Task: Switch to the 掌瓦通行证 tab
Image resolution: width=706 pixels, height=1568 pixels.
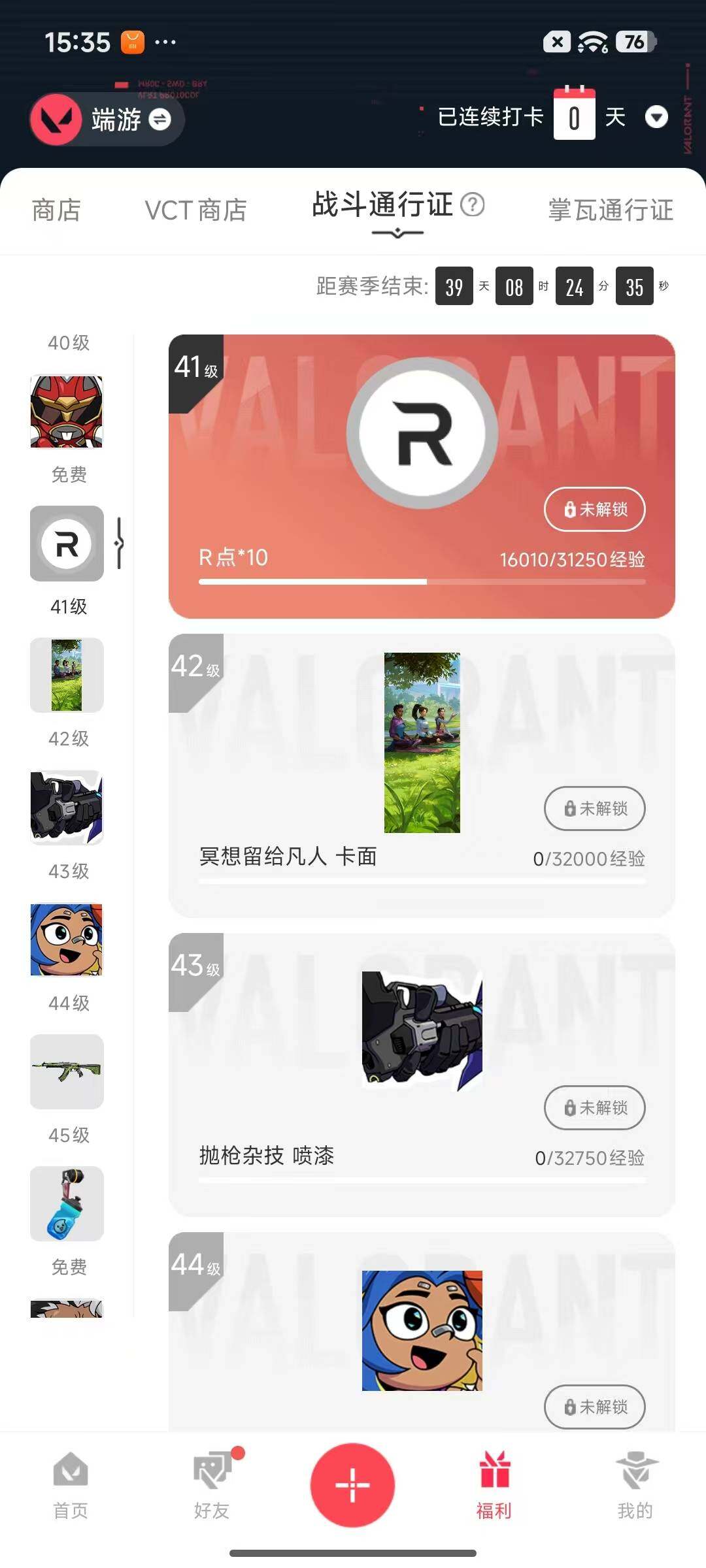Action: pos(611,210)
